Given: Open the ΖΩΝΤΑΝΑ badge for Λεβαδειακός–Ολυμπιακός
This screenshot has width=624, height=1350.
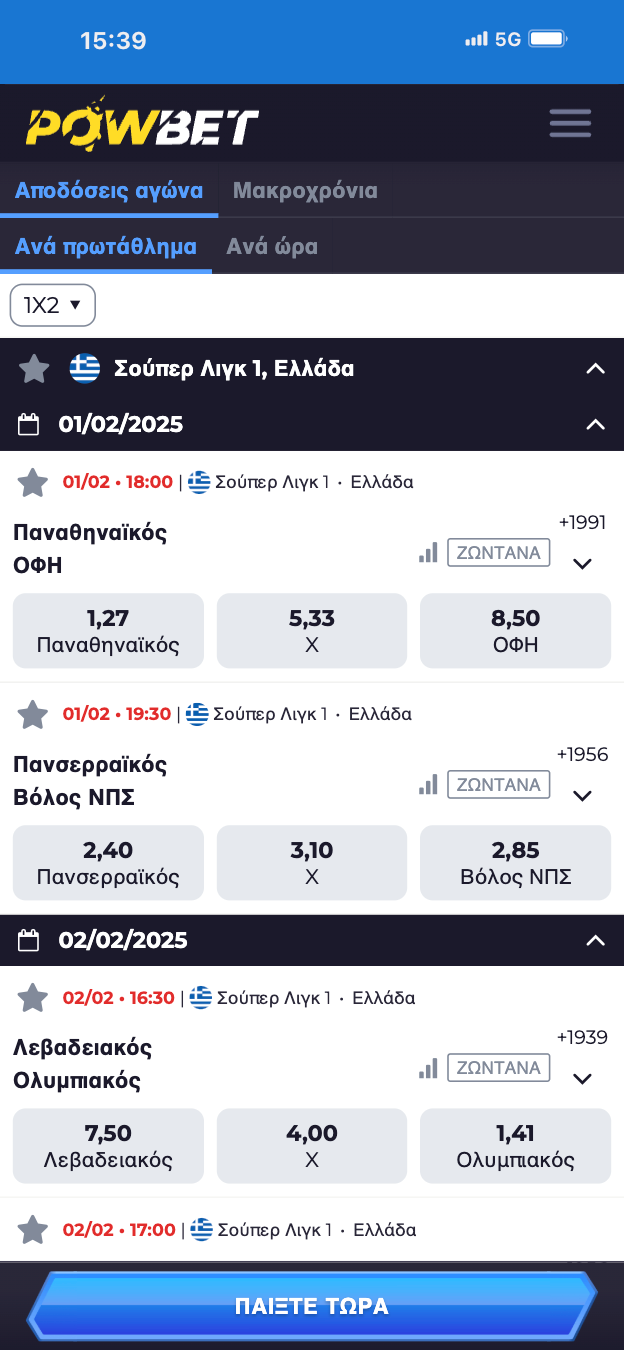Looking at the screenshot, I should [498, 1068].
